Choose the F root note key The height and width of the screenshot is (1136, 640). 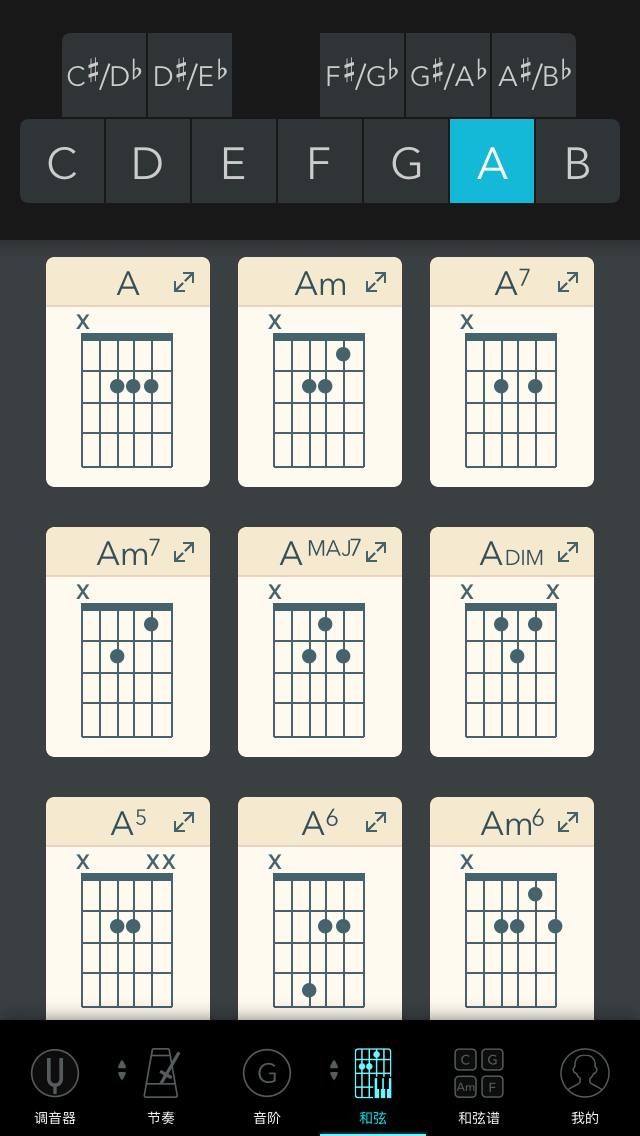tap(319, 162)
